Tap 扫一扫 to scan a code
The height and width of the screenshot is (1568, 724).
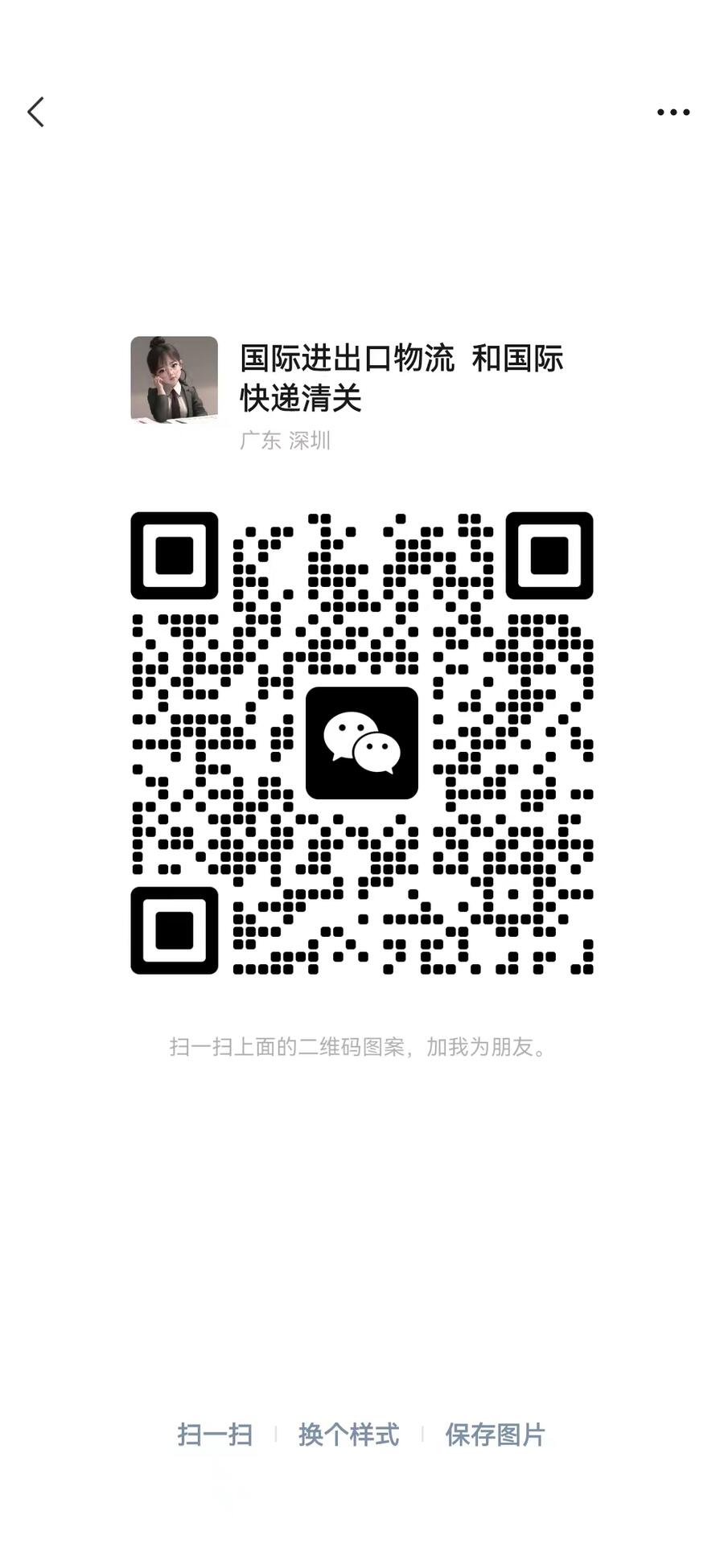pyautogui.click(x=215, y=1434)
